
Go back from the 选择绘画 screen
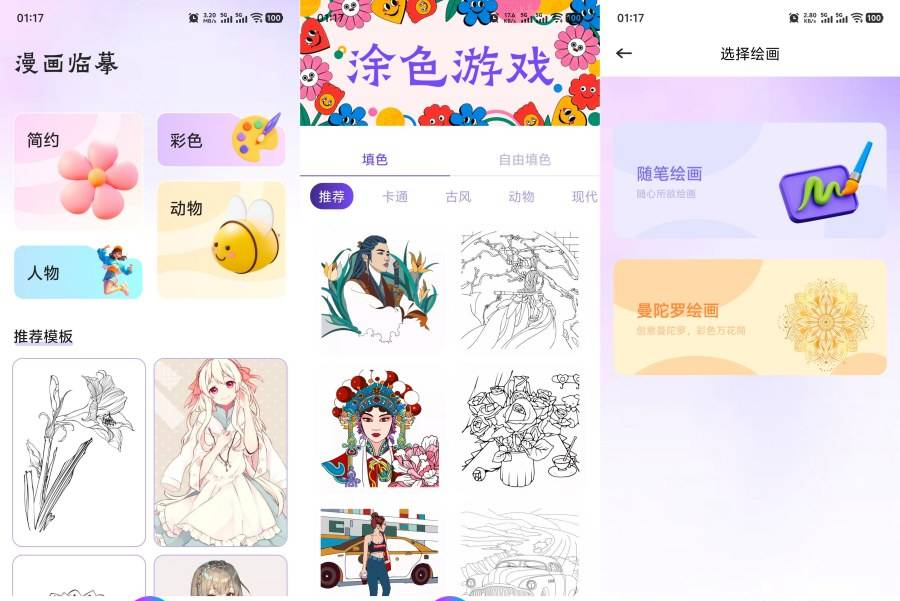[624, 53]
